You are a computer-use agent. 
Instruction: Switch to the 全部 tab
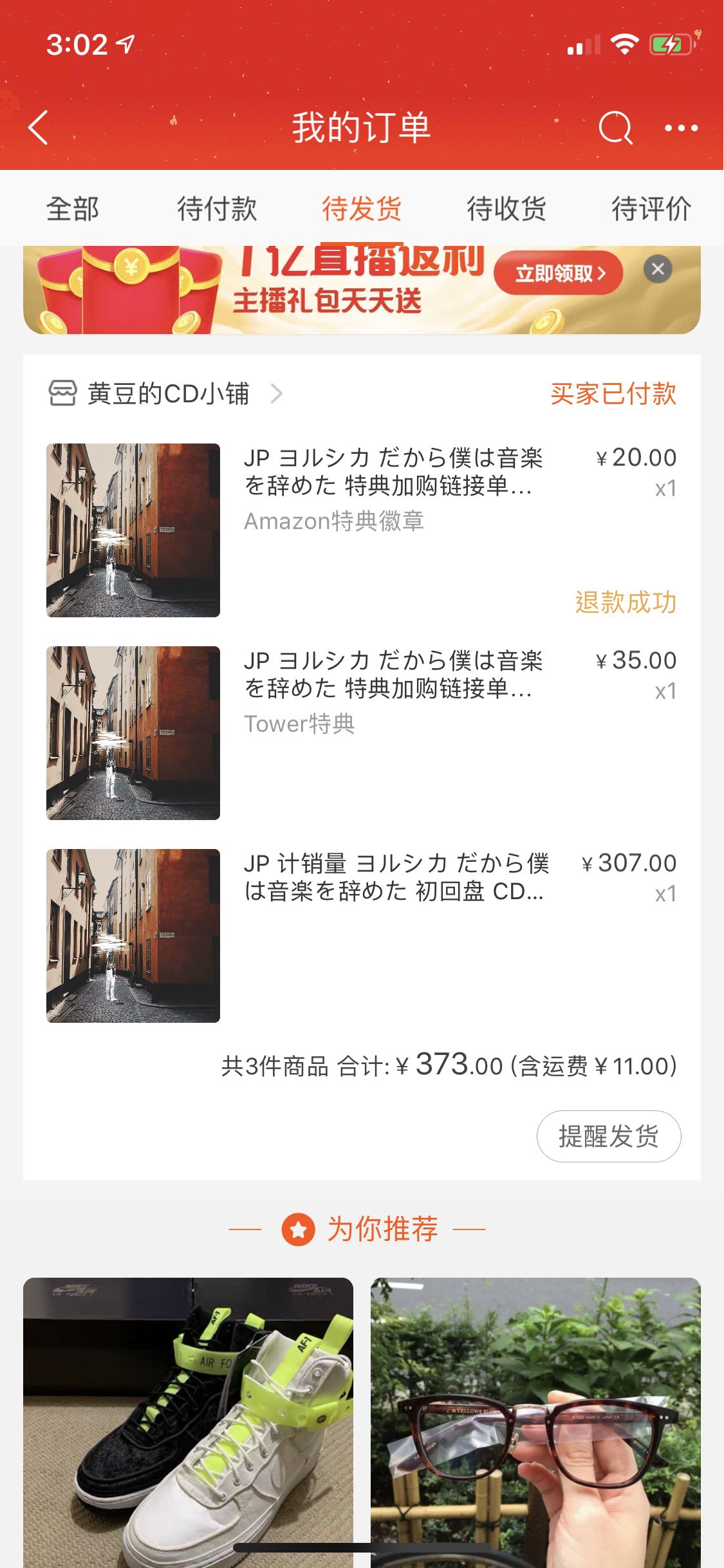73,209
